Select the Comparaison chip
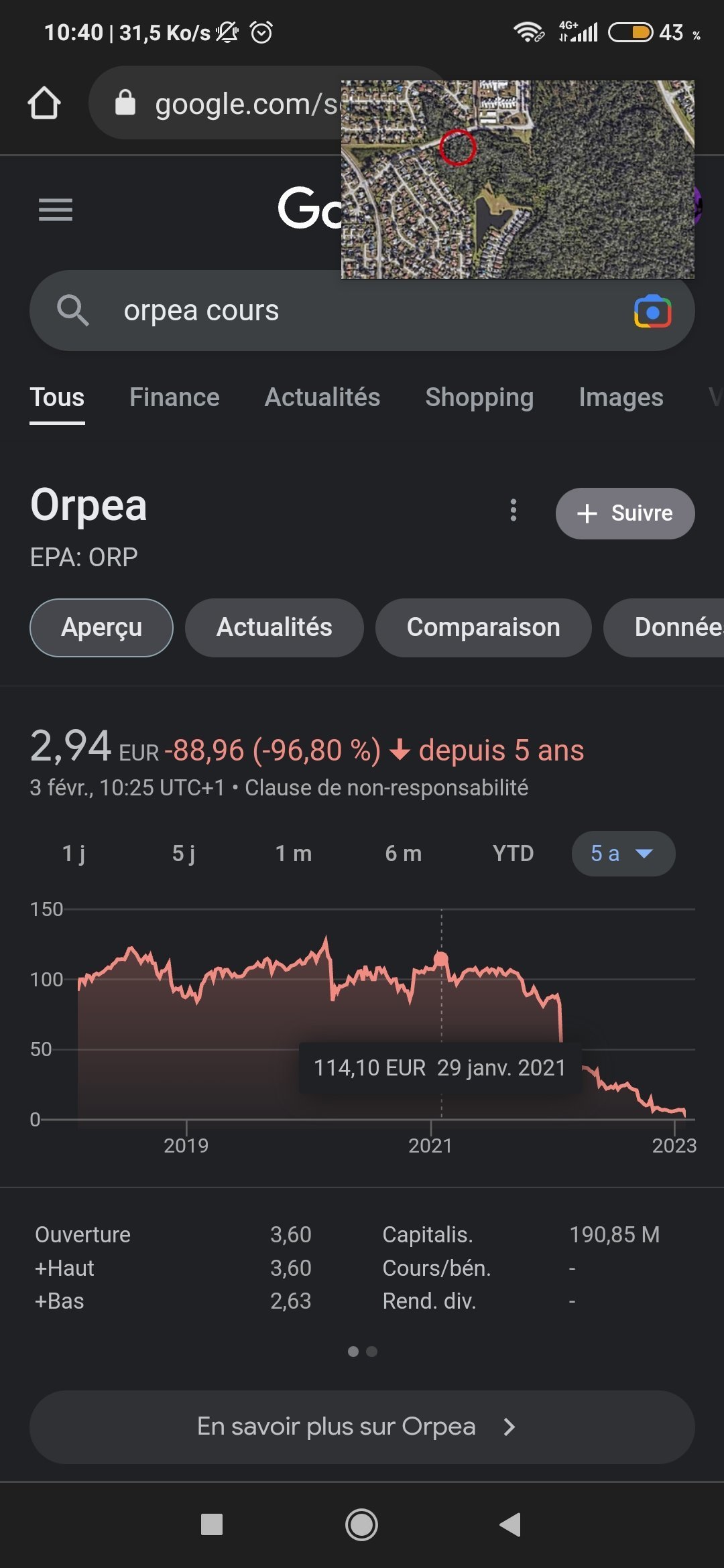 [x=483, y=628]
